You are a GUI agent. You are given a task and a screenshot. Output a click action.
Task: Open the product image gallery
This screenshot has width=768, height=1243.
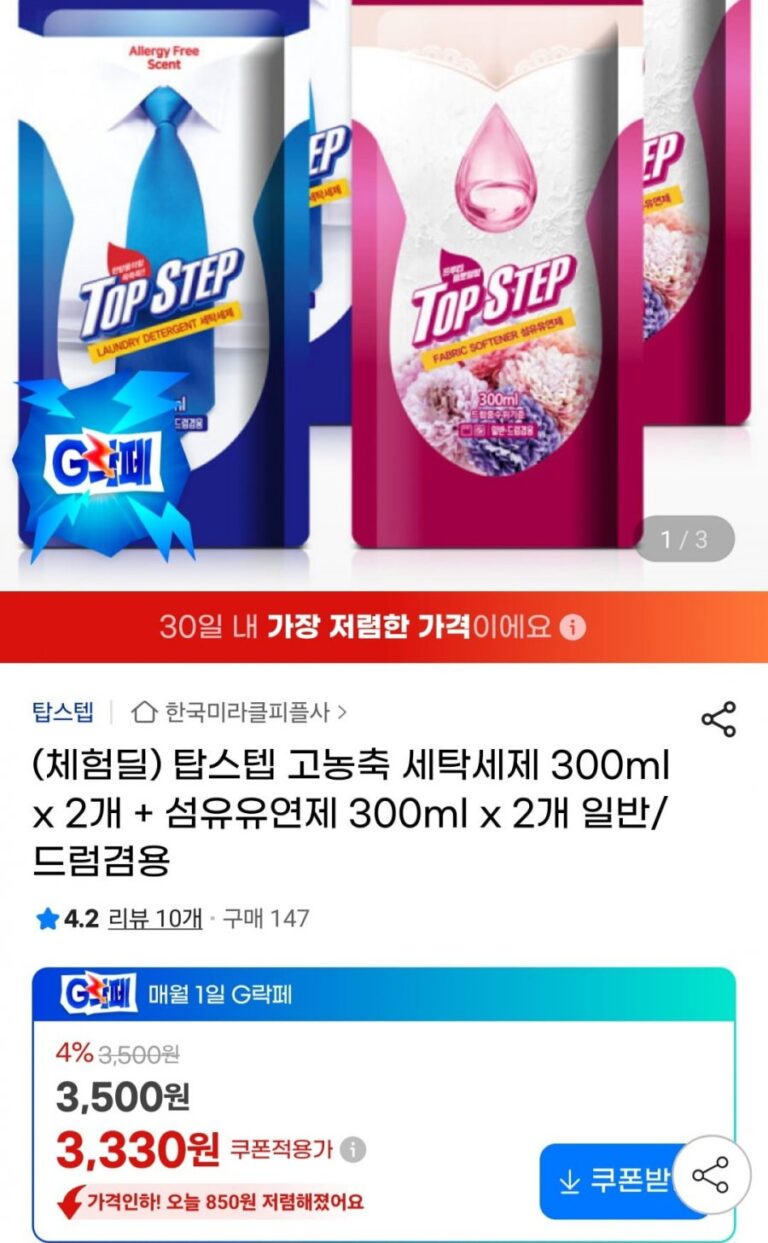(x=384, y=290)
